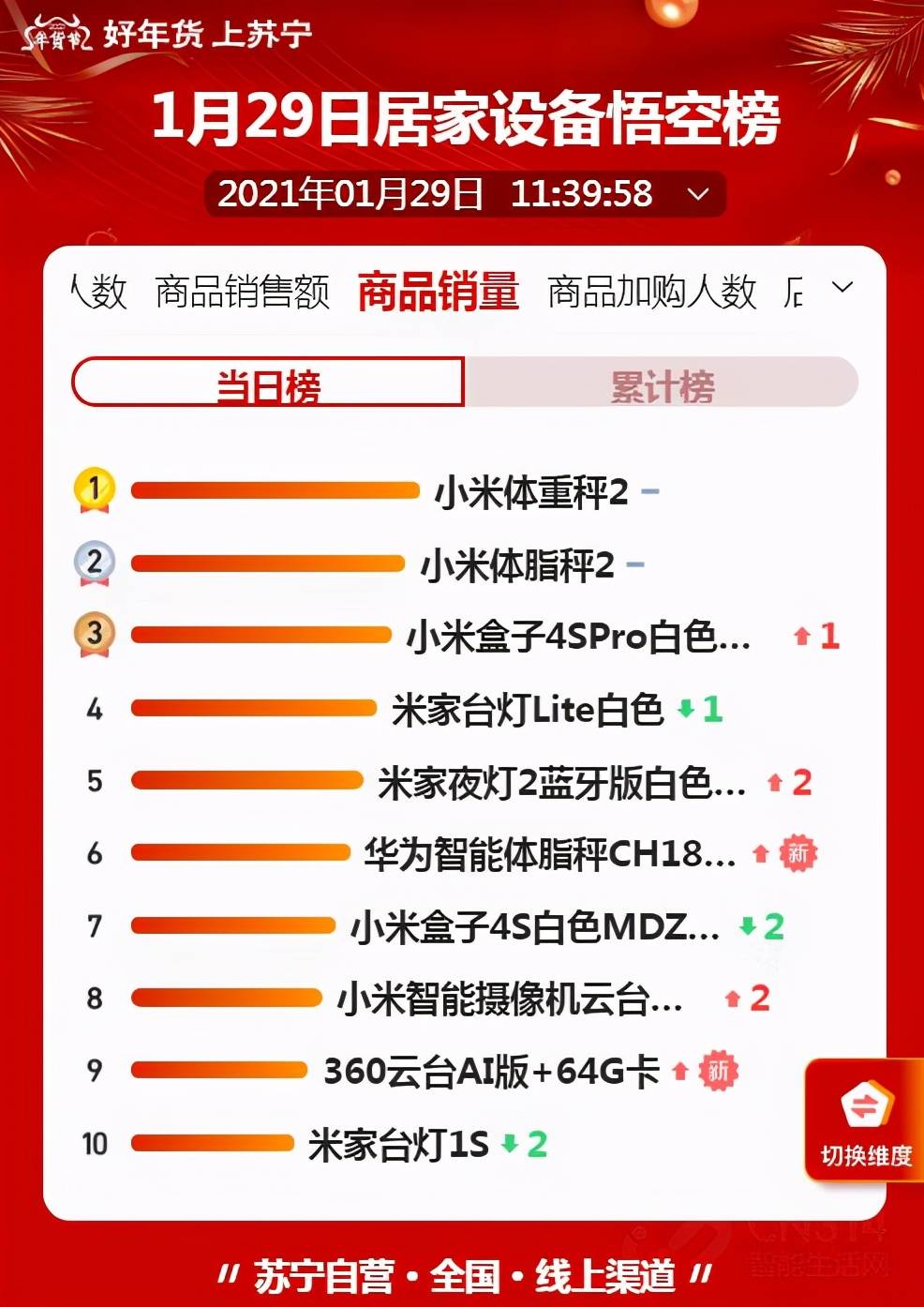The image size is (924, 1307).
Task: Open the 小米盒子4SPro白色 ranking entry
Action: [x=577, y=638]
